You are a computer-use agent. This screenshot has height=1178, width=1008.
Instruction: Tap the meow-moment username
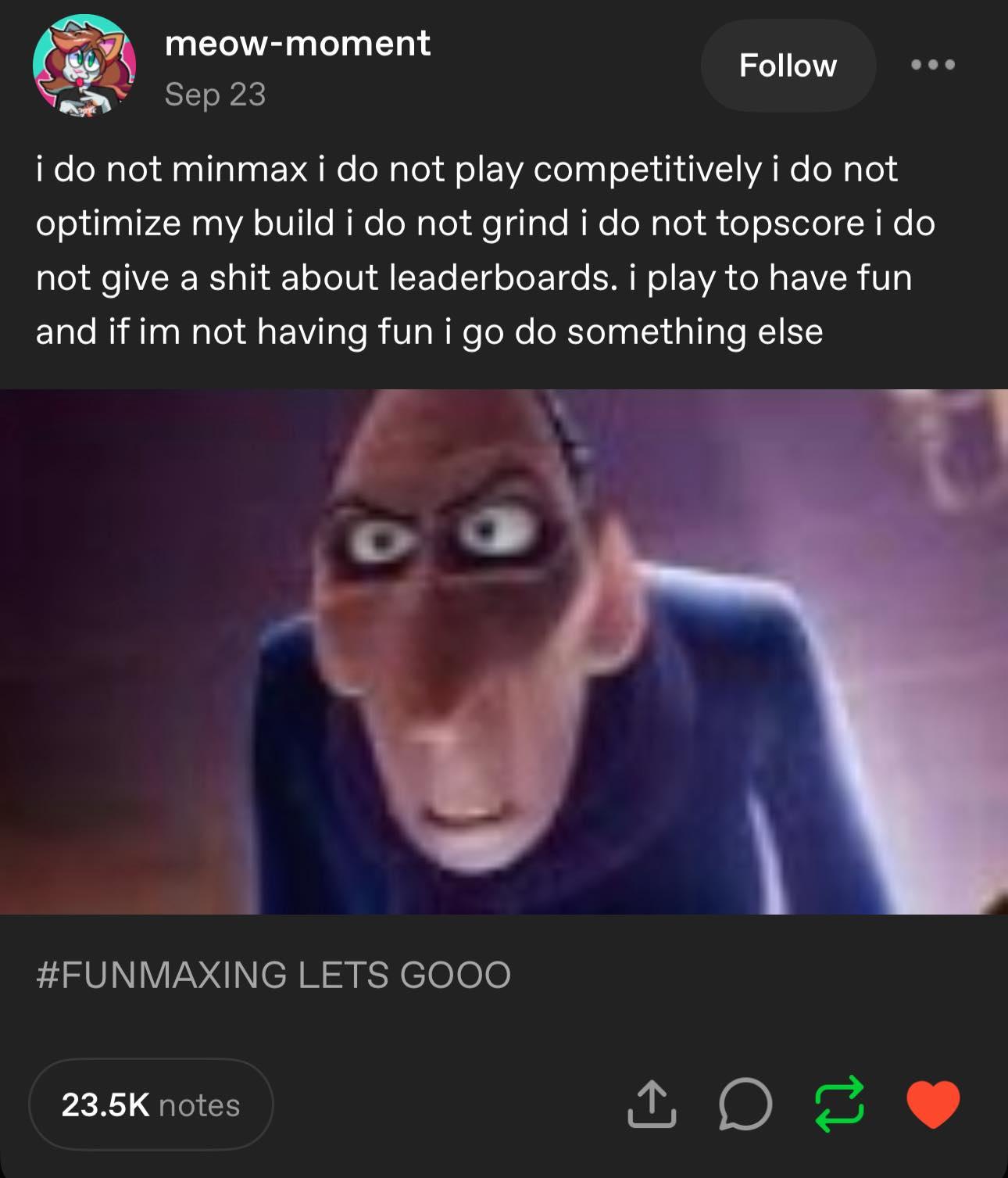click(297, 43)
